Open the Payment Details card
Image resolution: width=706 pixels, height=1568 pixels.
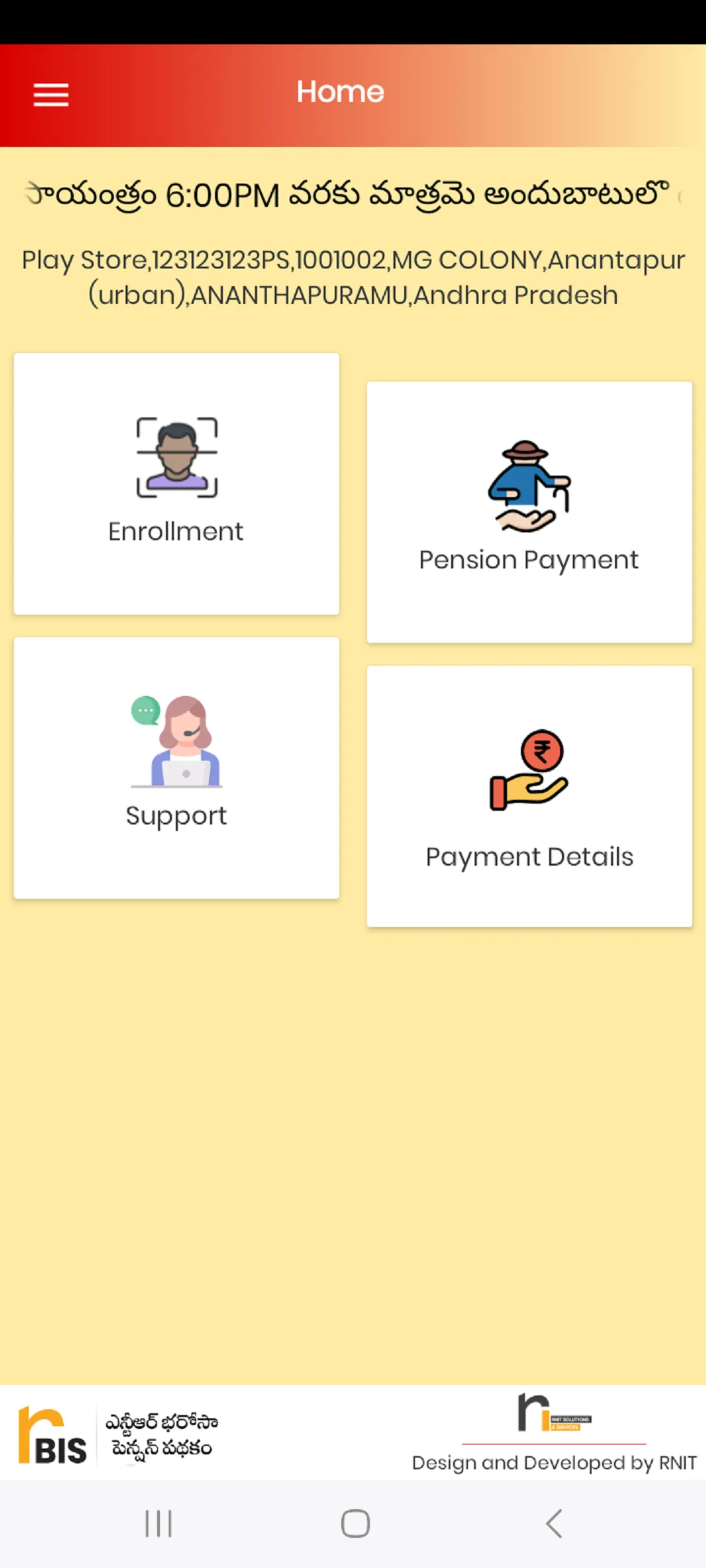(529, 796)
